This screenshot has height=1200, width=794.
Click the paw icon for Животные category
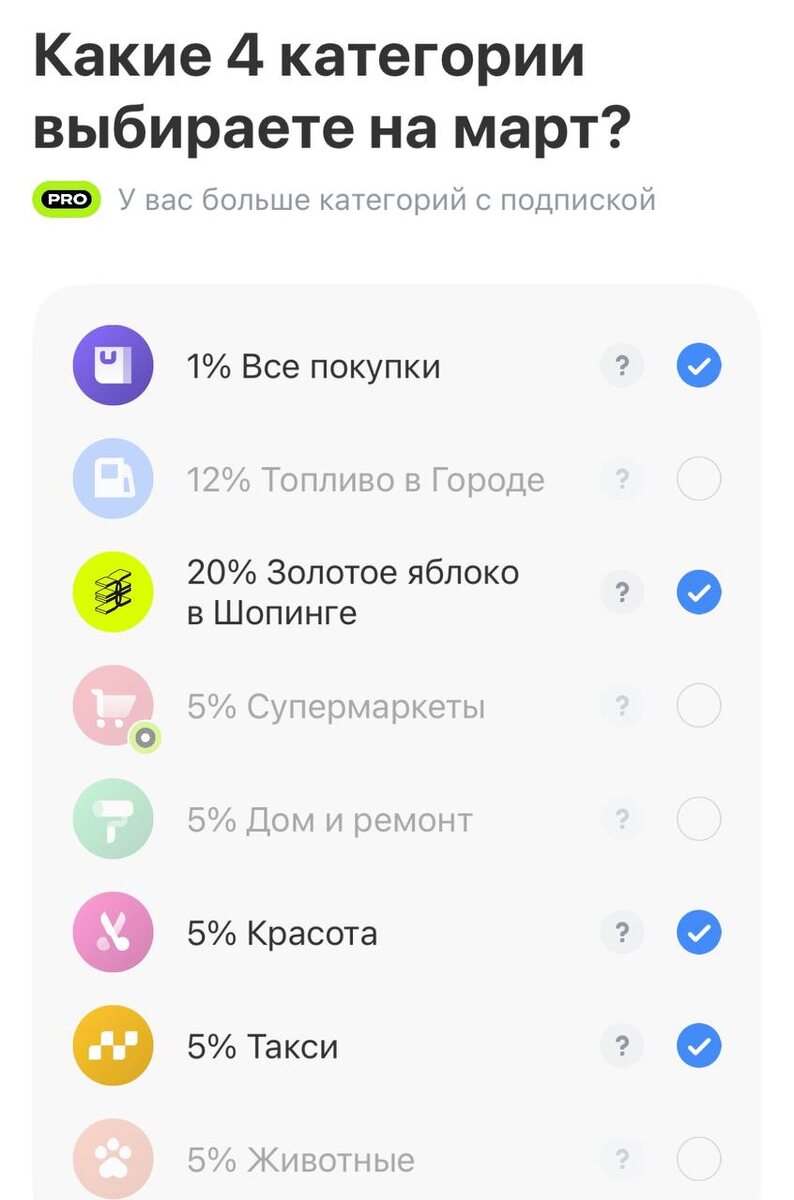[112, 1158]
